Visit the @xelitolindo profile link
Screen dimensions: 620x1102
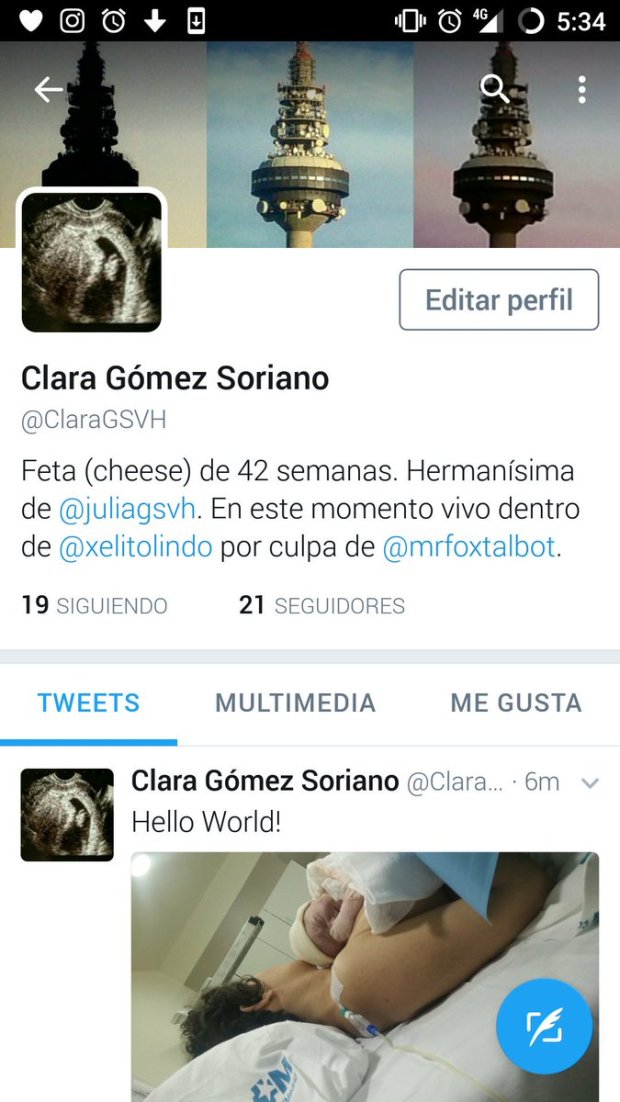[135, 548]
